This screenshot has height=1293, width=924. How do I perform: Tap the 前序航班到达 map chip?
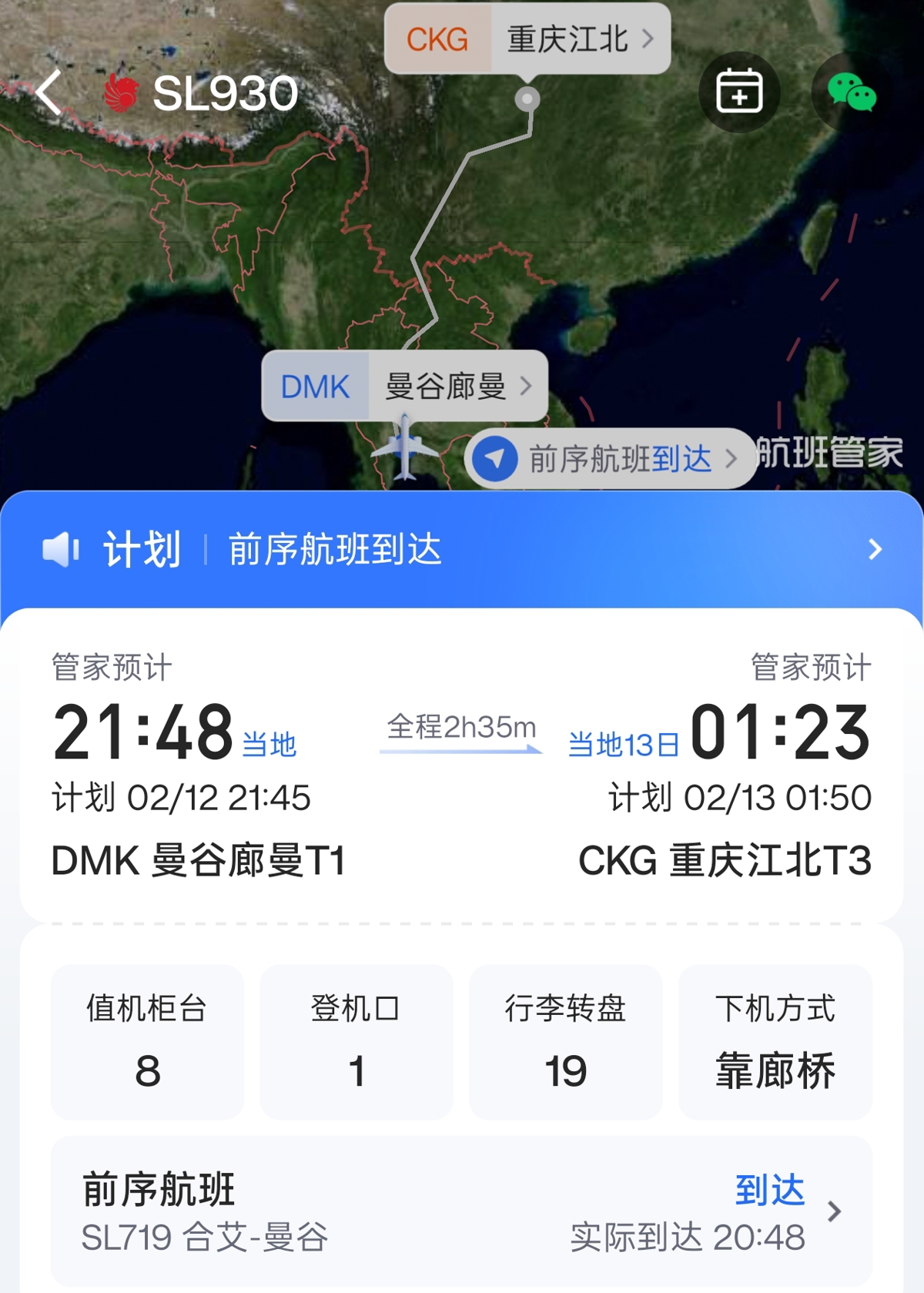click(x=608, y=459)
